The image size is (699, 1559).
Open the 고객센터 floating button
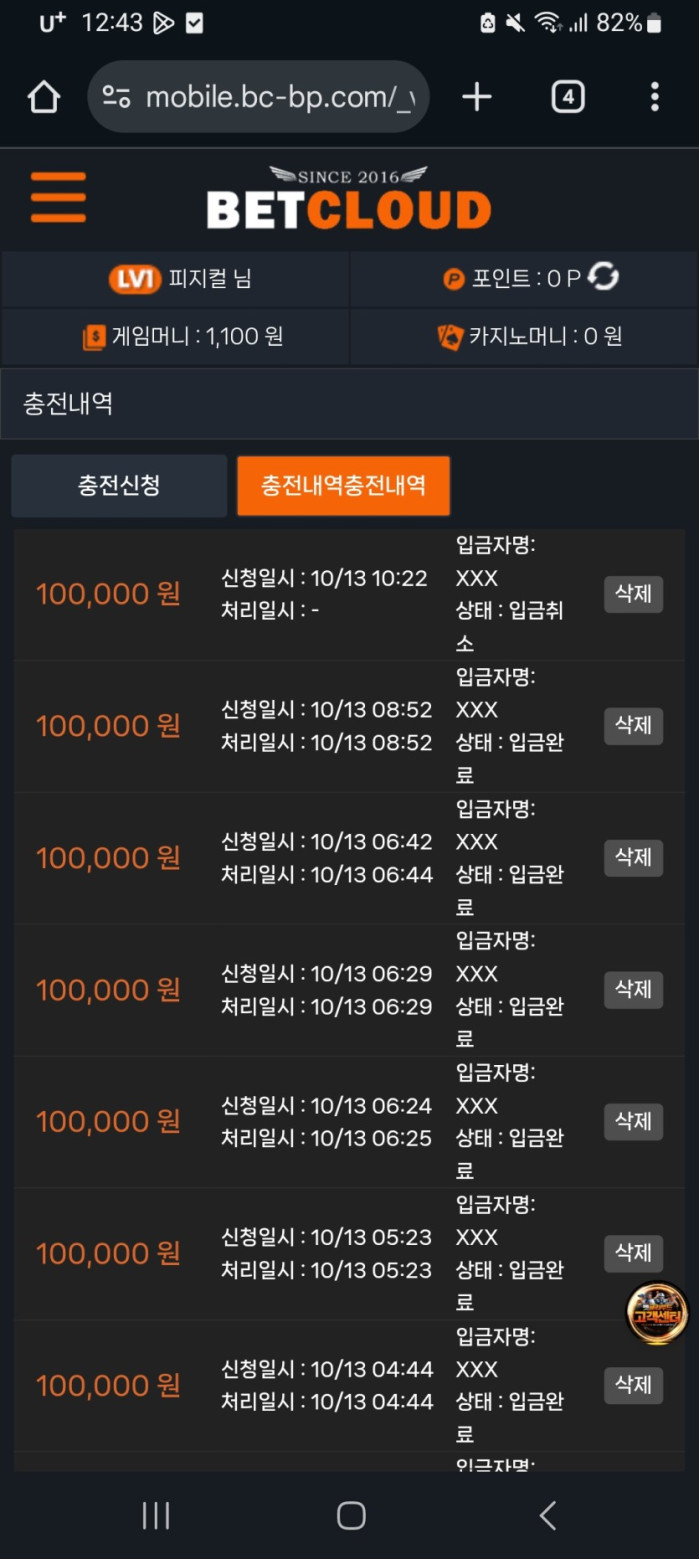(x=657, y=1314)
